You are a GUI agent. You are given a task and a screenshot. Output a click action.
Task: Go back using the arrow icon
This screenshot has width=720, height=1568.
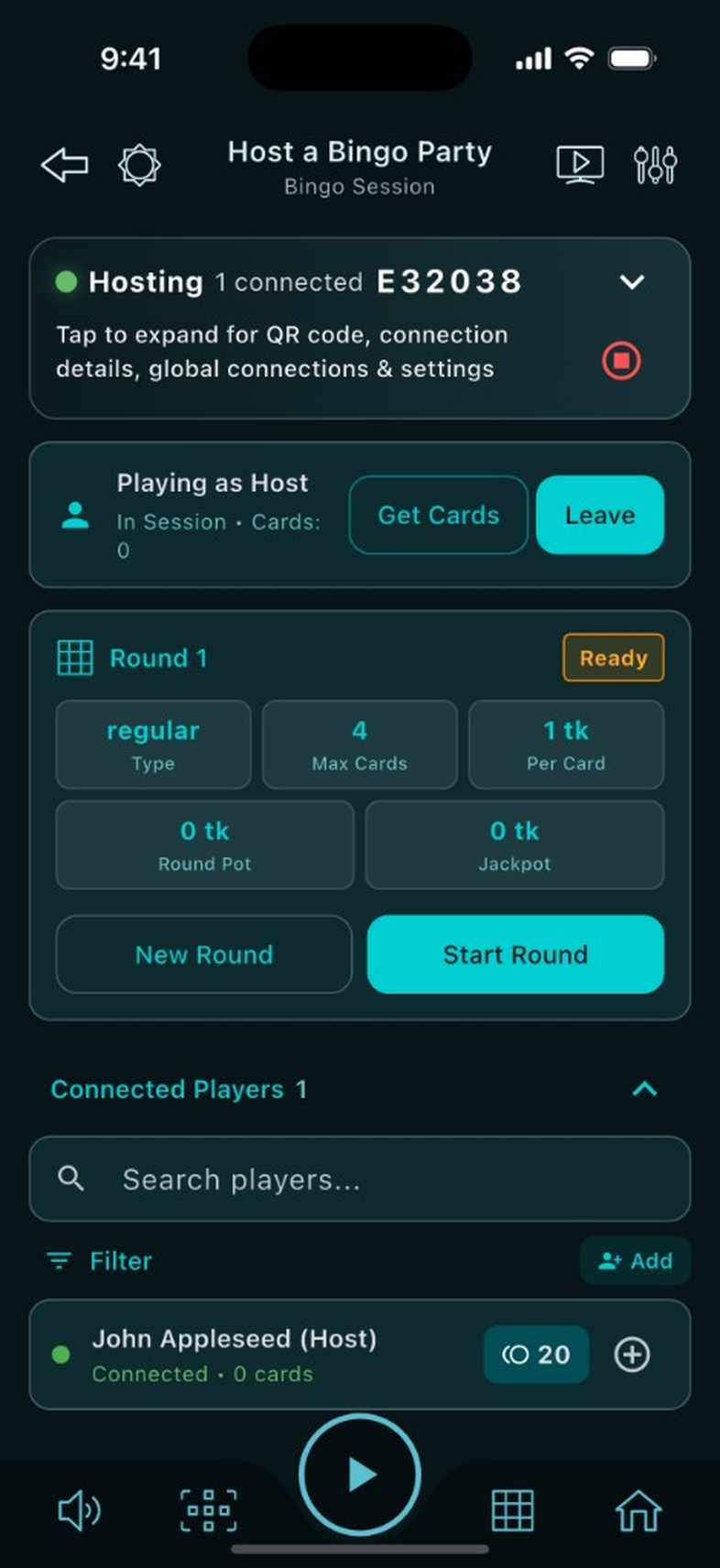coord(65,166)
